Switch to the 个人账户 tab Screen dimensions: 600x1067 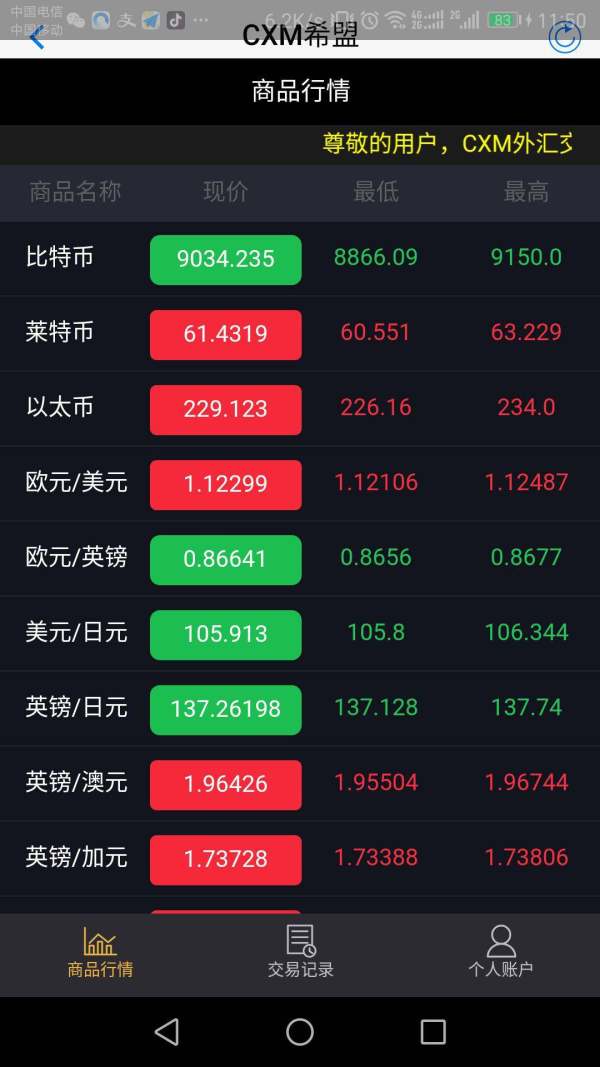click(501, 952)
